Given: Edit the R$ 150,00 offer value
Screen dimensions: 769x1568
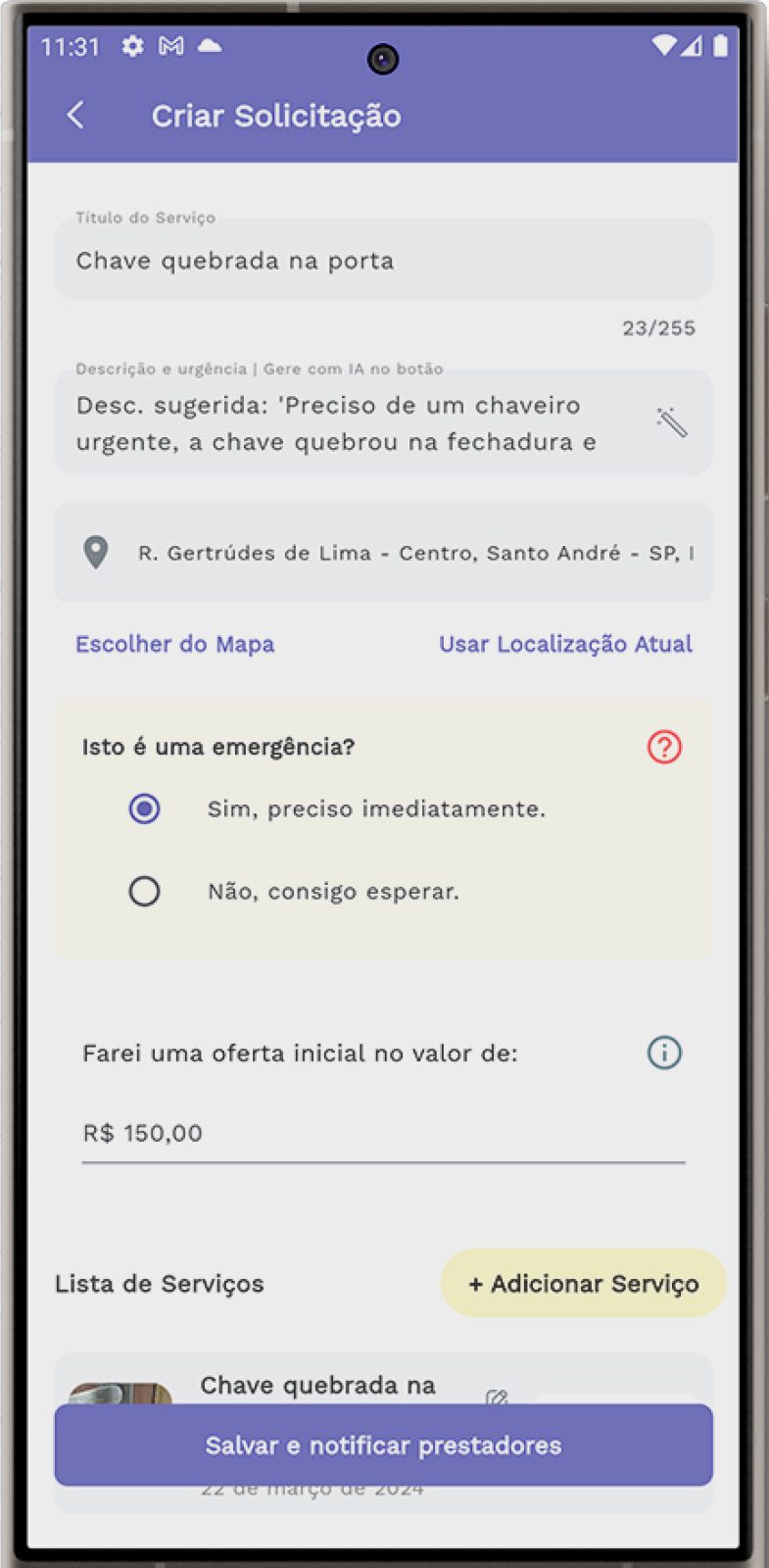Looking at the screenshot, I should coord(382,1134).
